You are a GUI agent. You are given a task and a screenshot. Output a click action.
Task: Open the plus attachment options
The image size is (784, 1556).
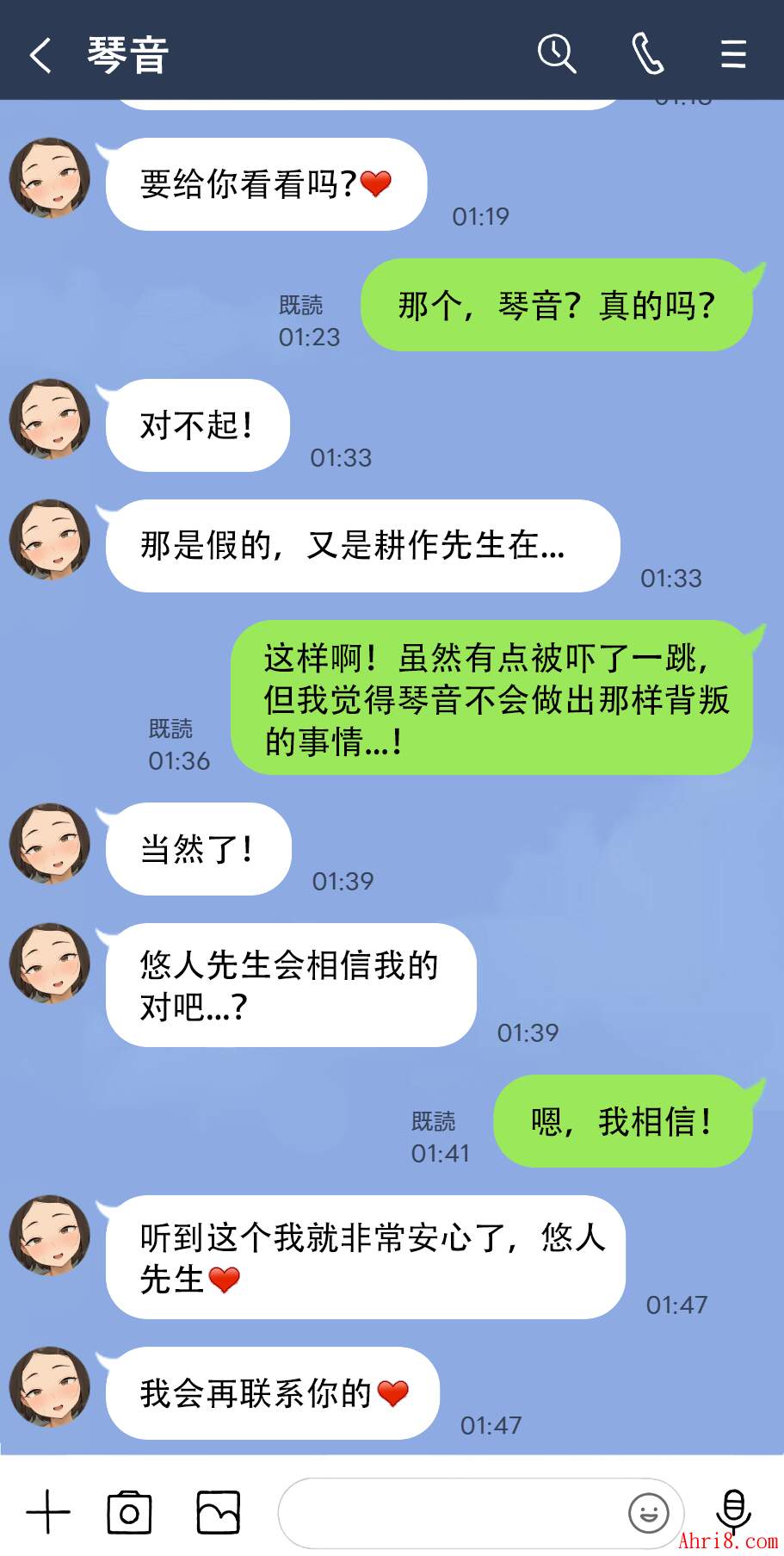(48, 1512)
